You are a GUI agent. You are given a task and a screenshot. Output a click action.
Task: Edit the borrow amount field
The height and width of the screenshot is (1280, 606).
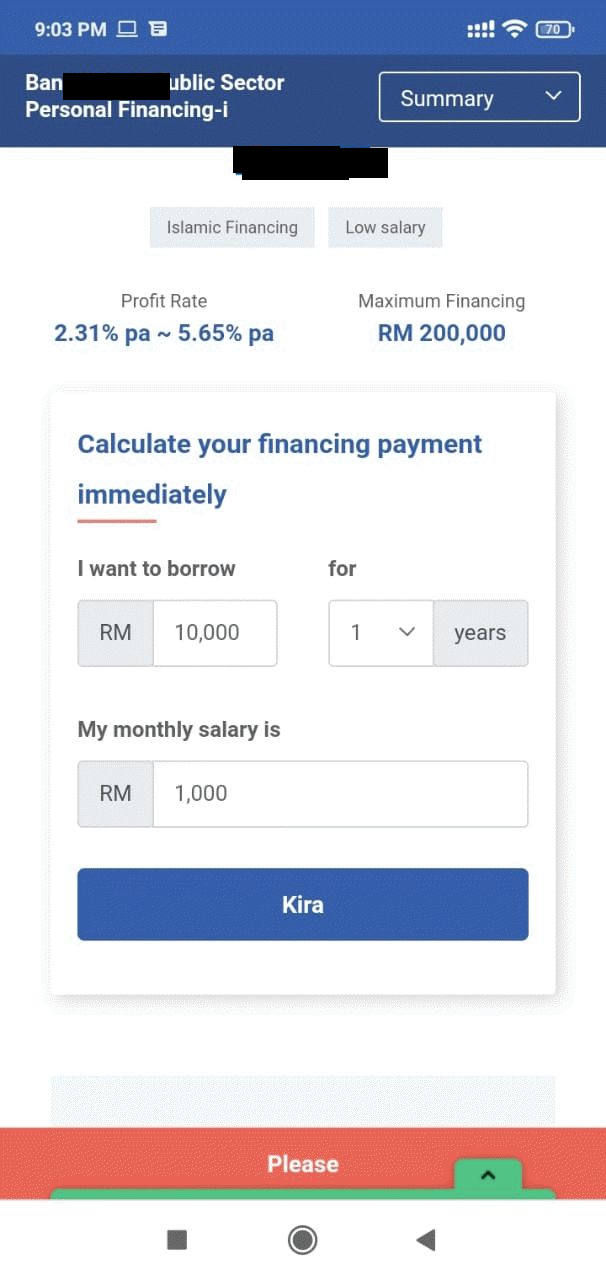[x=214, y=632]
